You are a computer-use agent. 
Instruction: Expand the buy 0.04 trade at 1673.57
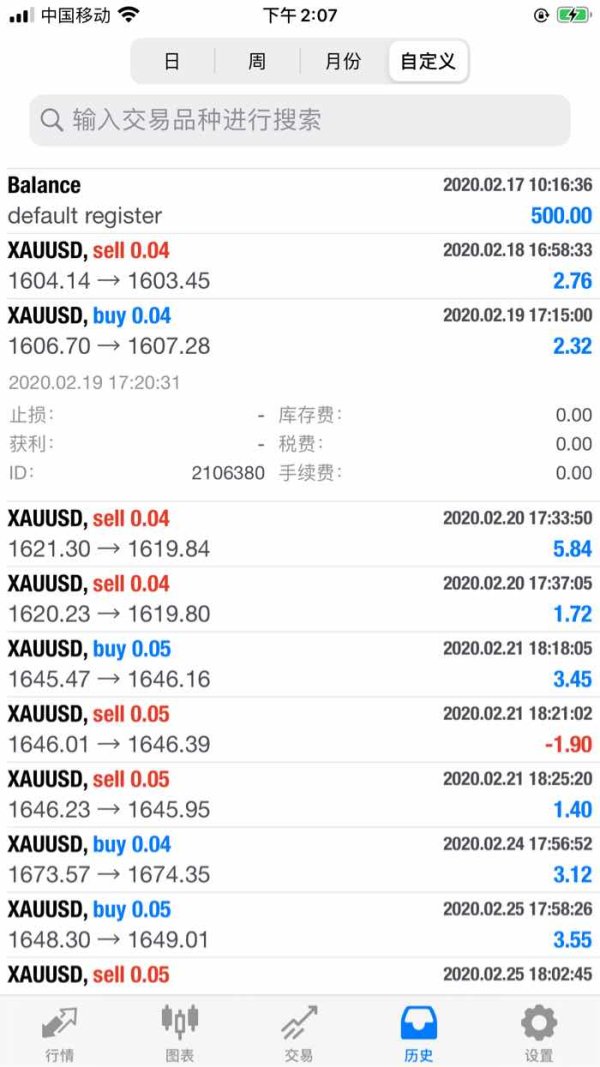coord(300,859)
